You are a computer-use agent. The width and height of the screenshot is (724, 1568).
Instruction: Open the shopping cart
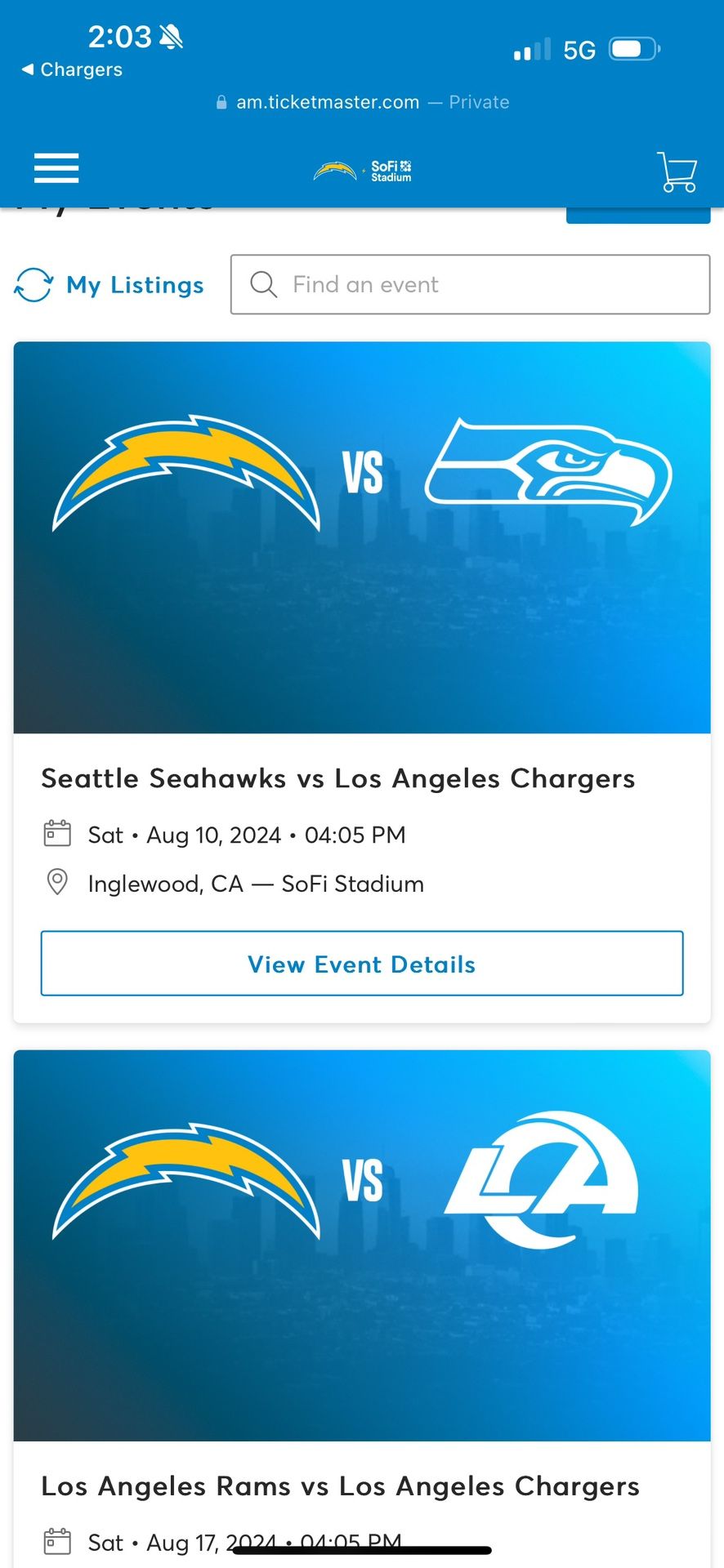(x=676, y=171)
